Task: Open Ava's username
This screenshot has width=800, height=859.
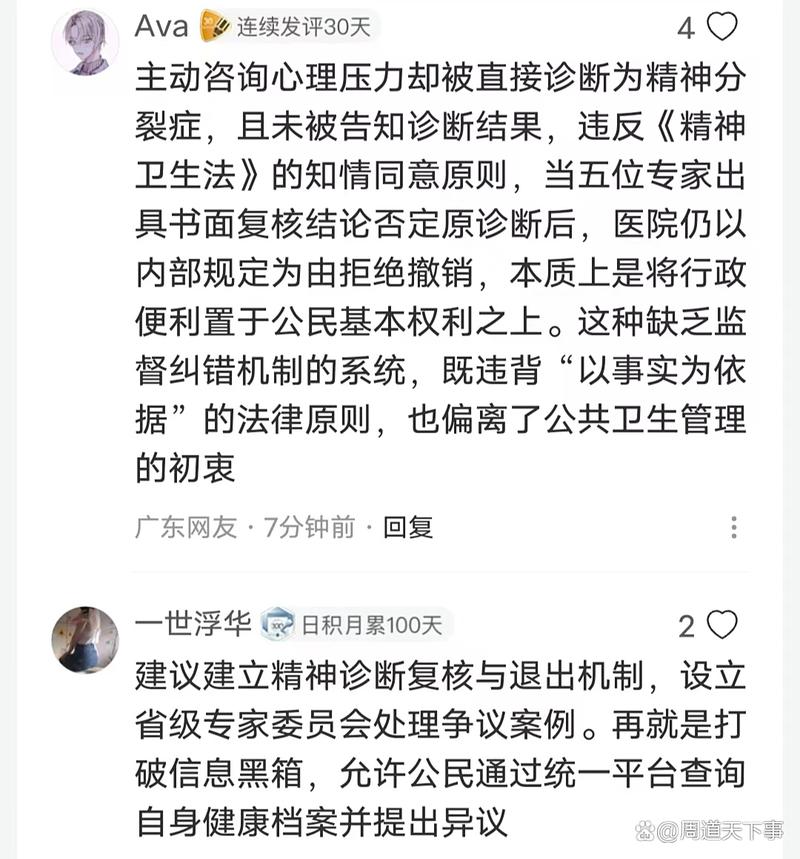Action: [162, 27]
